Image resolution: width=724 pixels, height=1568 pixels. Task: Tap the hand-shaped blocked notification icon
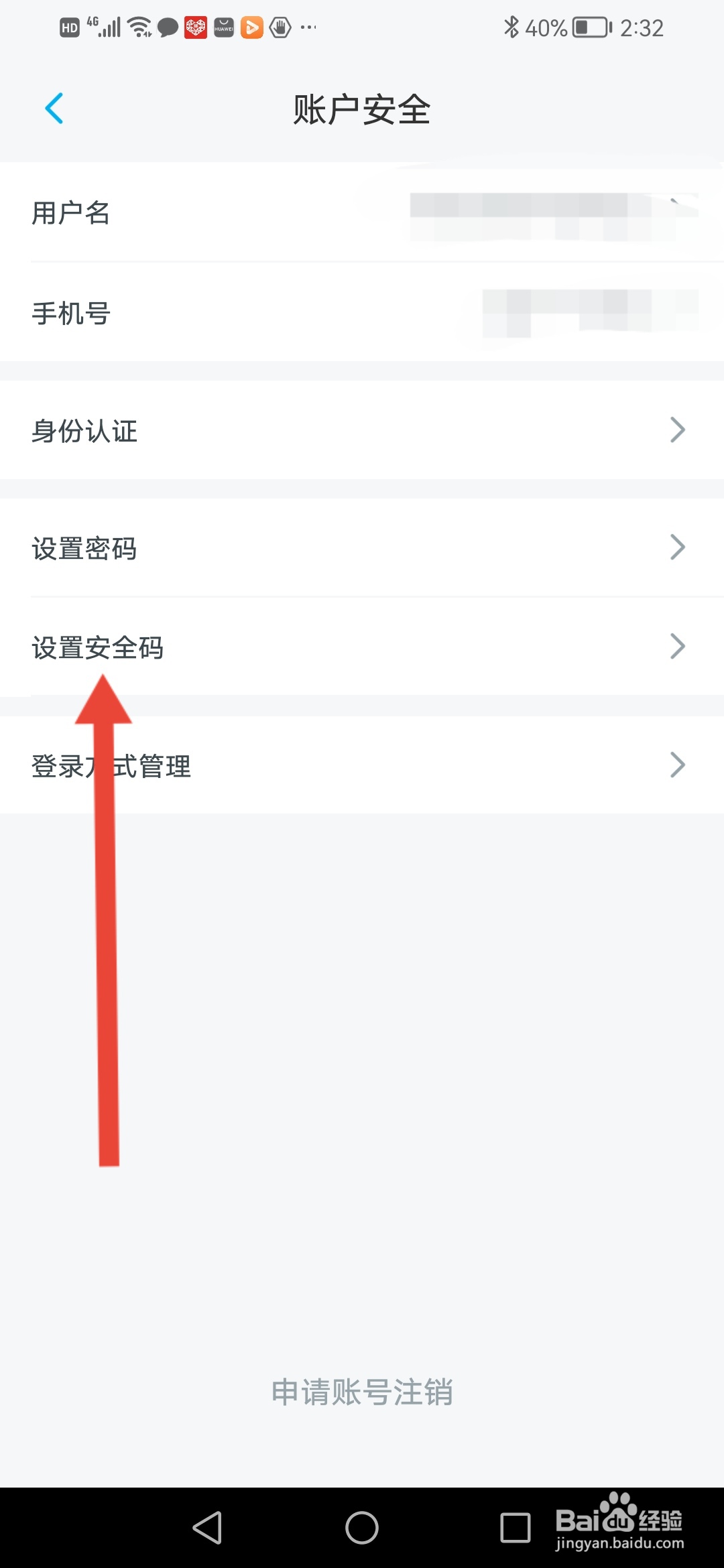coord(280,27)
